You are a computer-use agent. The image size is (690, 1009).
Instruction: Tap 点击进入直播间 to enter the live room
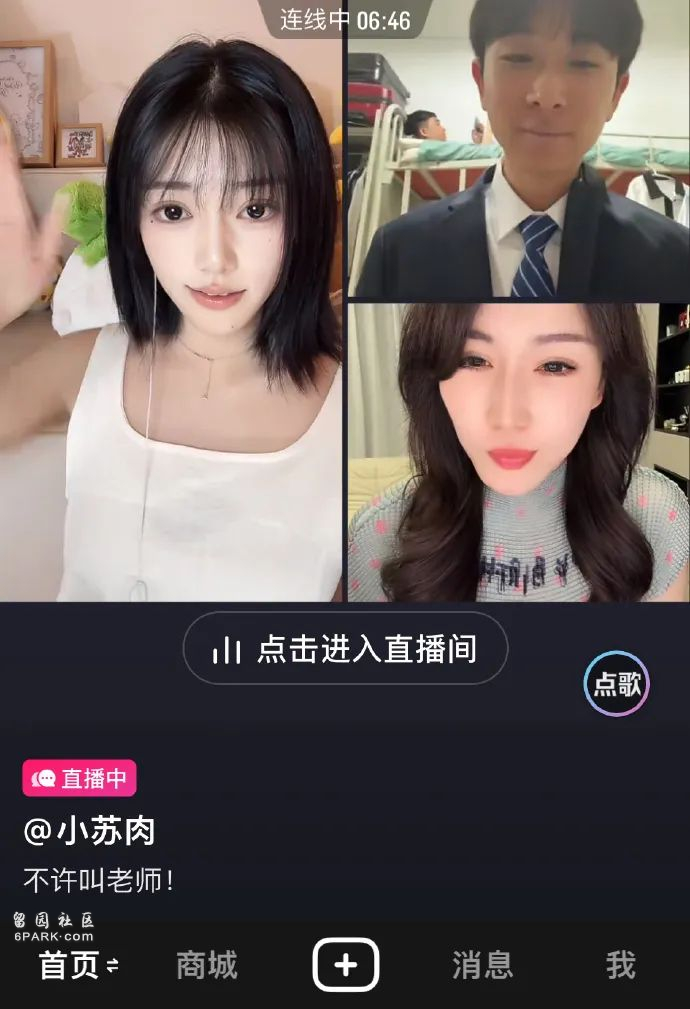pos(345,649)
